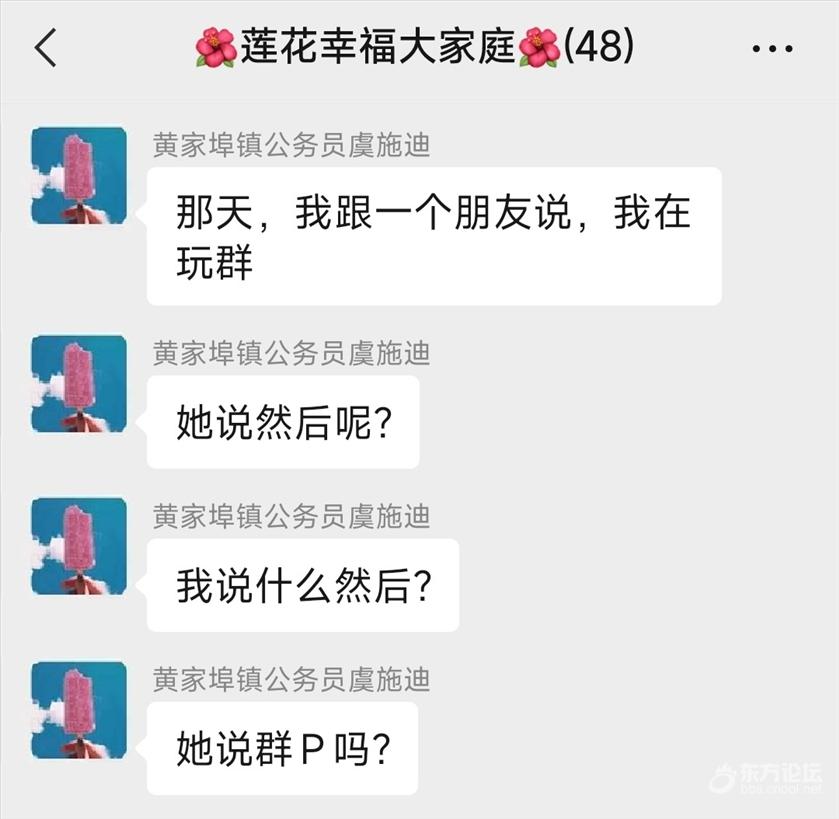Go back from the group chat
The width and height of the screenshot is (839, 819).
point(46,47)
